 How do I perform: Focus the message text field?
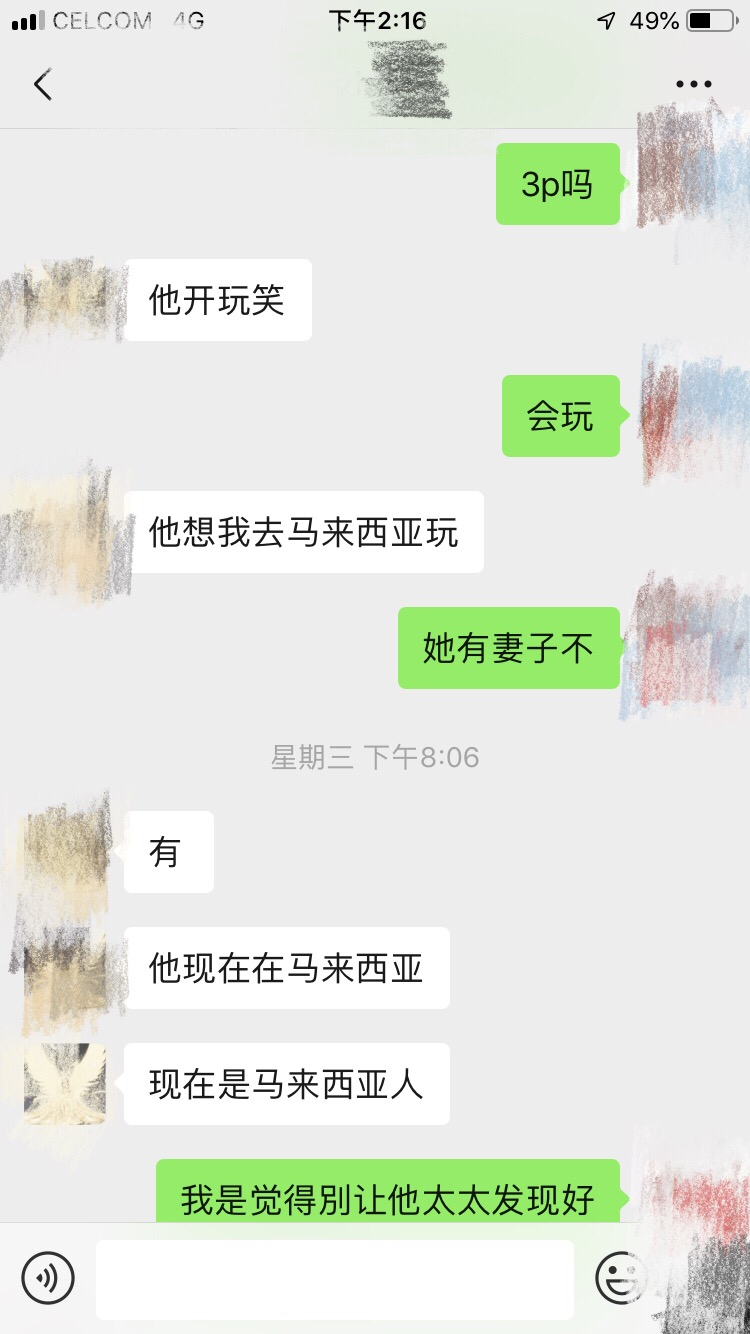[x=335, y=1279]
